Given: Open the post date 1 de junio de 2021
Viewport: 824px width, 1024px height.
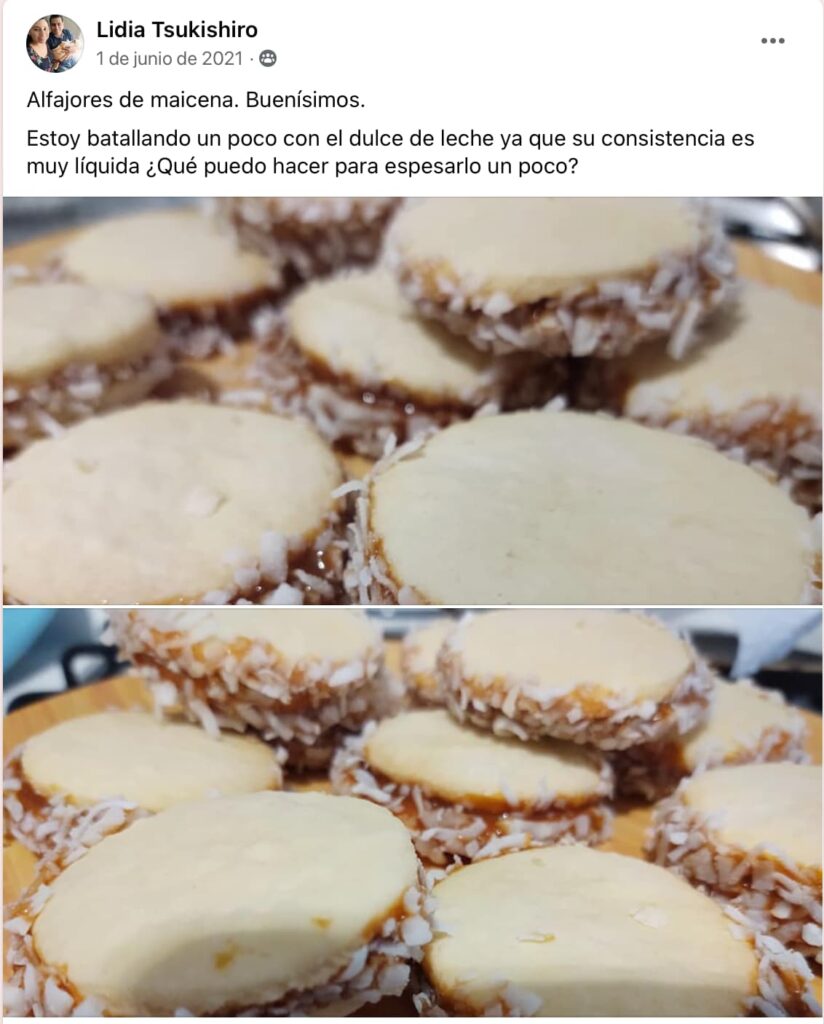Looking at the screenshot, I should coord(169,59).
